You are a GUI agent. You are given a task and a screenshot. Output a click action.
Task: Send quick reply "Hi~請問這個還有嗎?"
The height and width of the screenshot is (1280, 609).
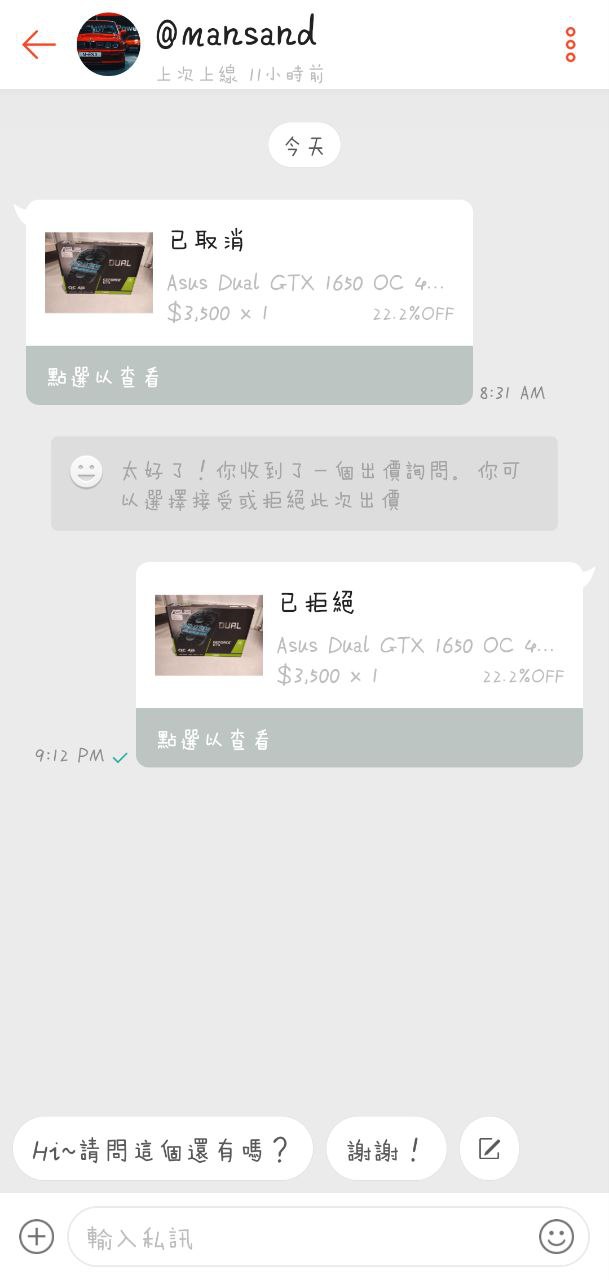click(x=162, y=1150)
